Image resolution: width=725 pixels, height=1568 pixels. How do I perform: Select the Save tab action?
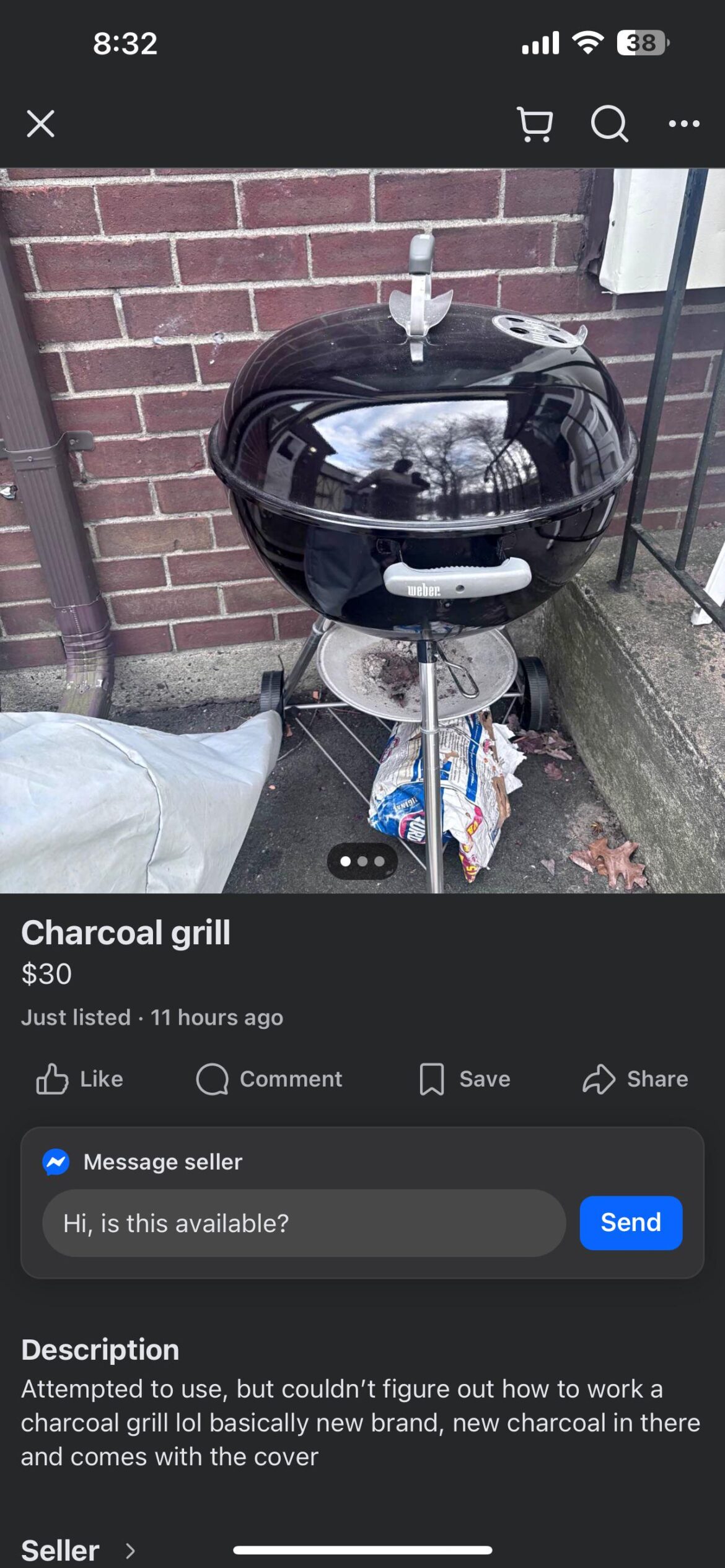point(464,1078)
